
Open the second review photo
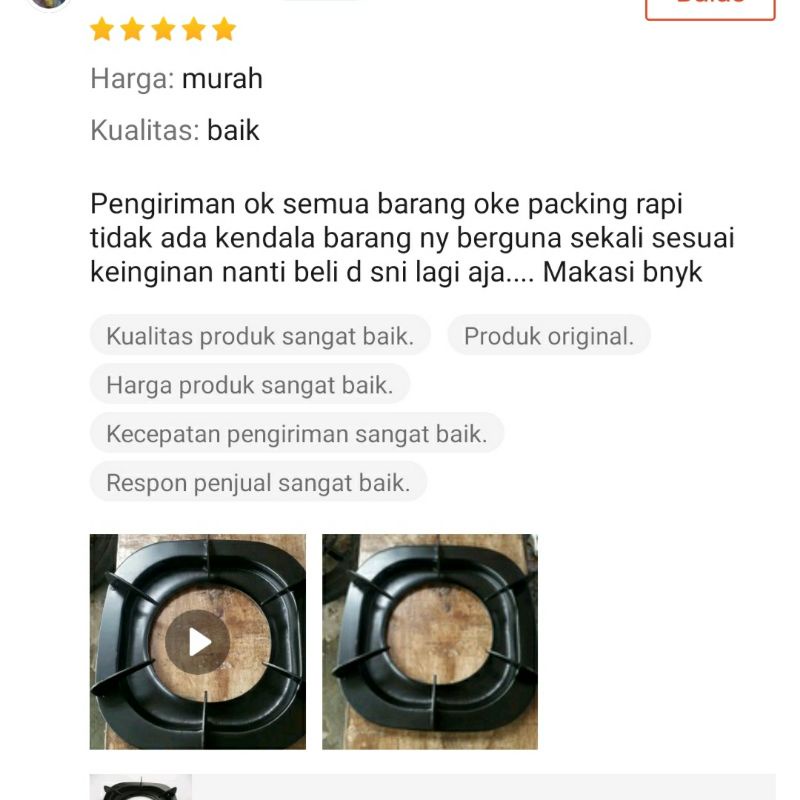coord(429,641)
